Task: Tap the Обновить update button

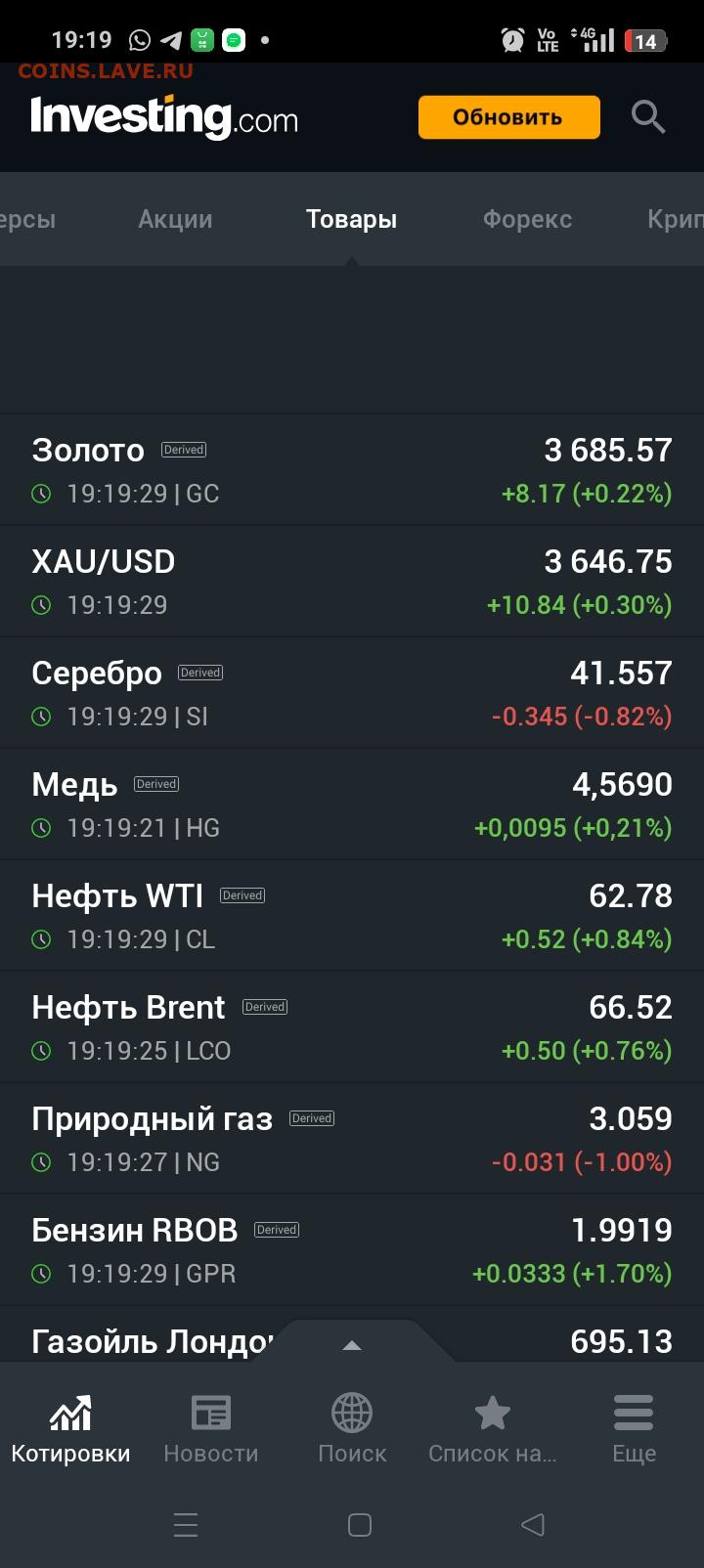Action: click(x=508, y=117)
